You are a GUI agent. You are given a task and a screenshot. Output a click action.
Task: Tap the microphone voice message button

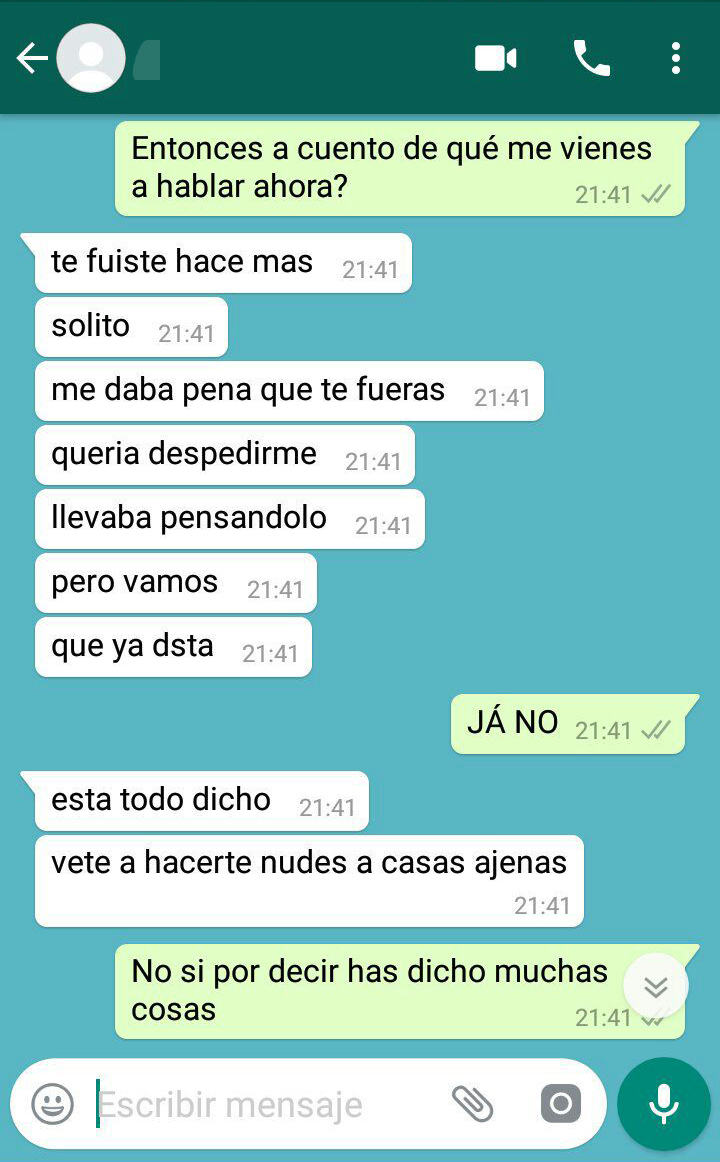pyautogui.click(x=663, y=1104)
